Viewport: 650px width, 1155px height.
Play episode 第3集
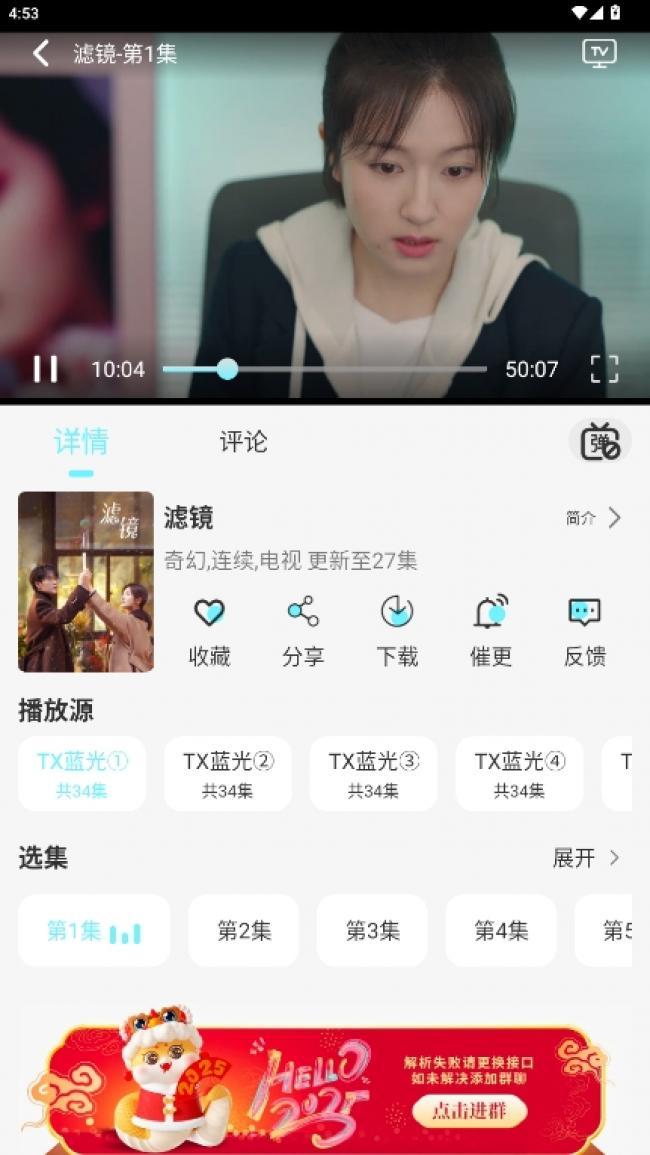click(372, 931)
